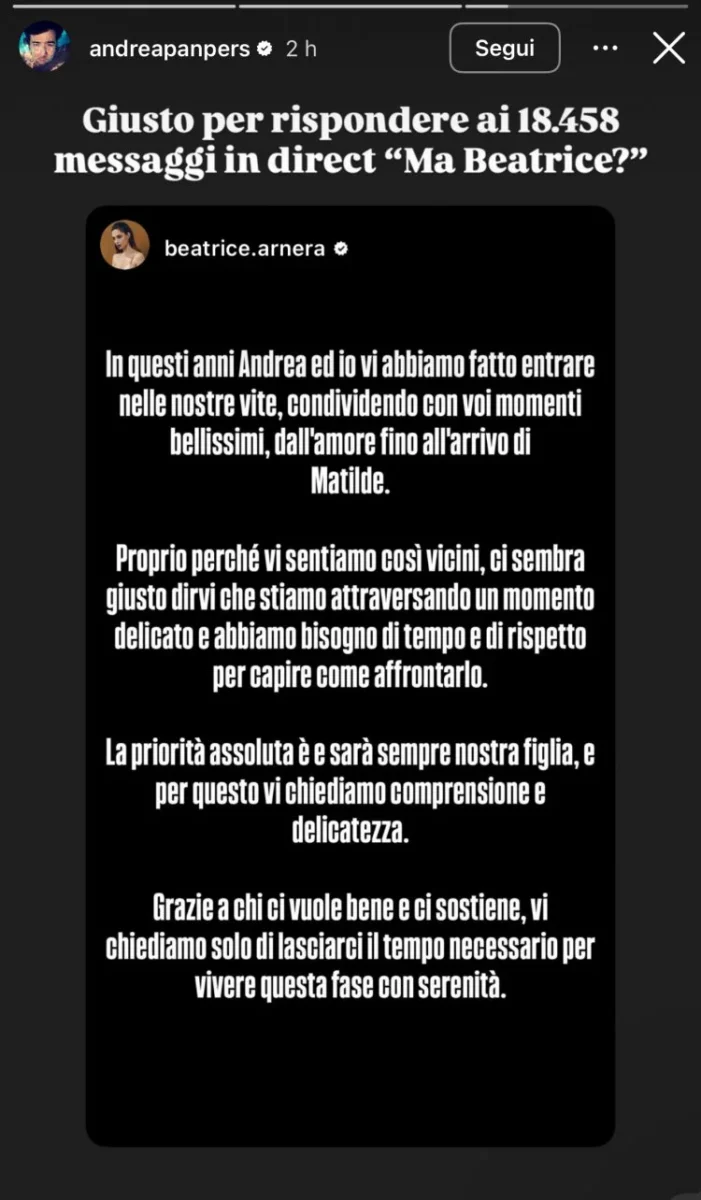Open the three-dot options menu
Viewport: 701px width, 1200px height.
tap(605, 48)
